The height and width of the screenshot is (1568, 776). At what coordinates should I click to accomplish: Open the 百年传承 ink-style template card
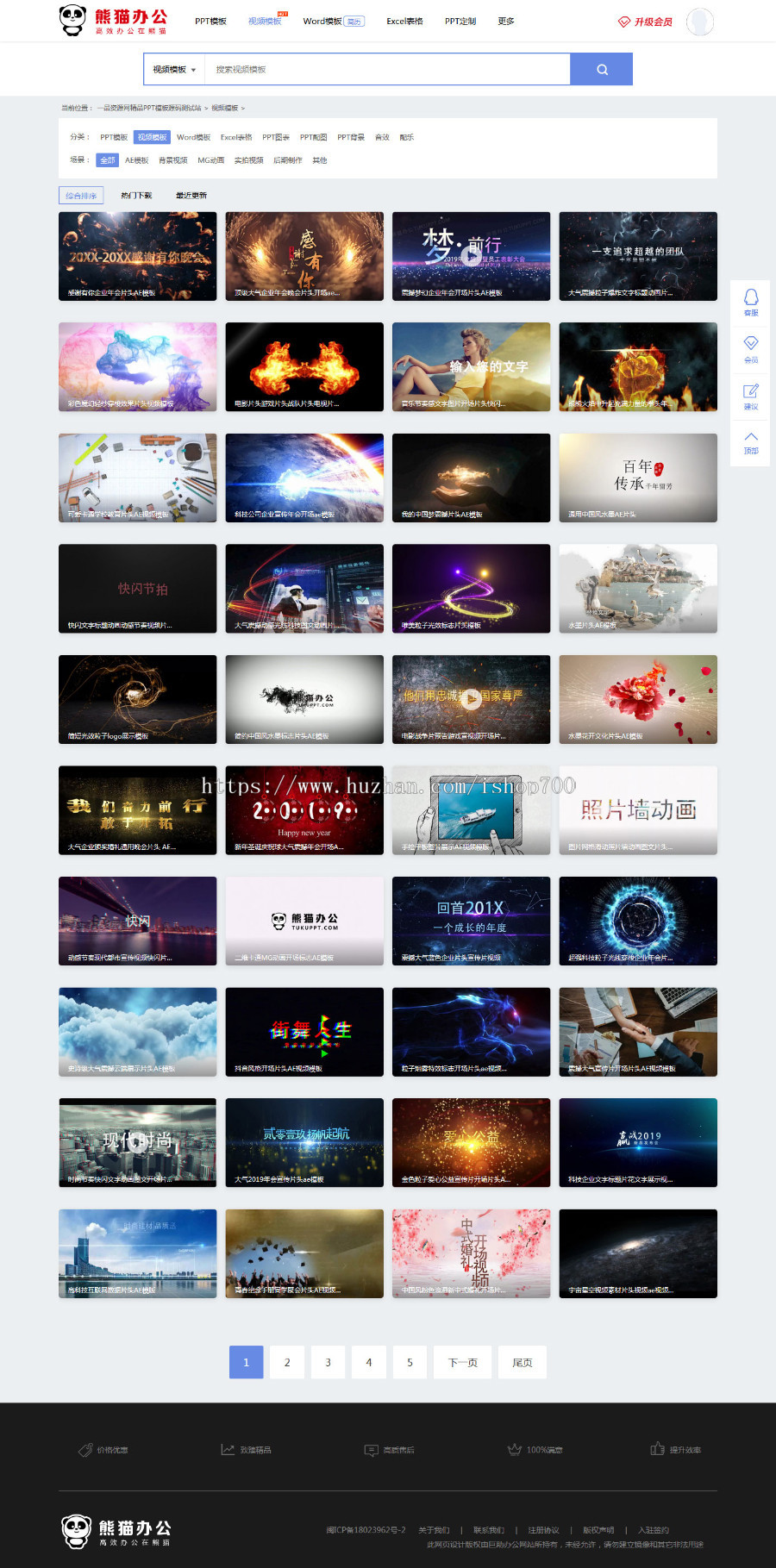(x=638, y=478)
